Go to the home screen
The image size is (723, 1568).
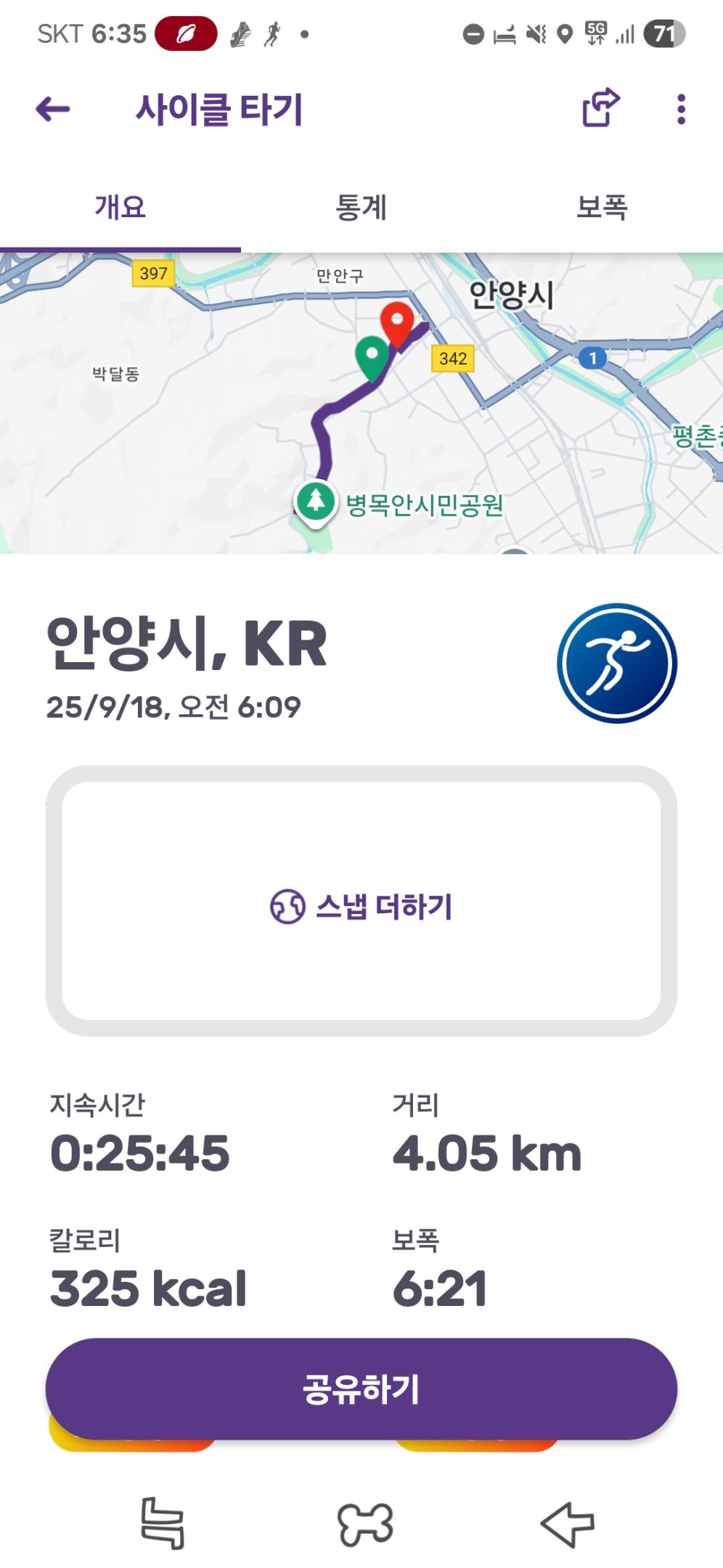365,1523
